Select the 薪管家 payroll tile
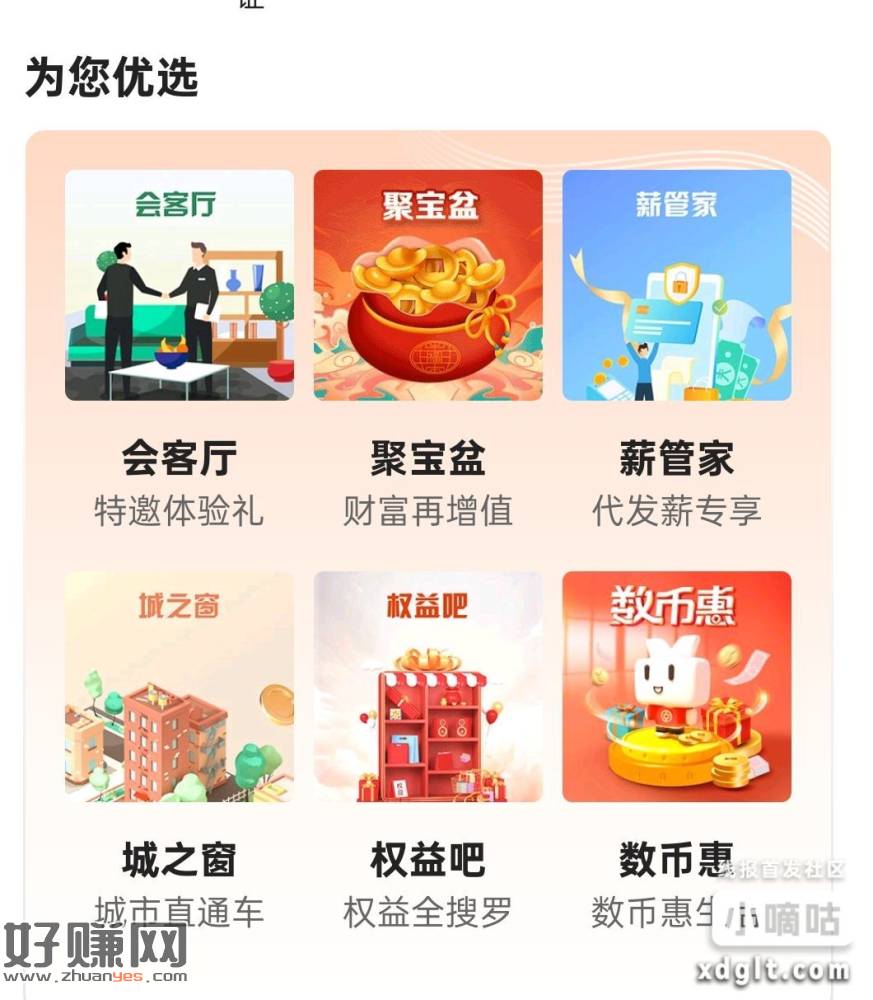Image resolution: width=873 pixels, height=1000 pixels. (x=676, y=285)
